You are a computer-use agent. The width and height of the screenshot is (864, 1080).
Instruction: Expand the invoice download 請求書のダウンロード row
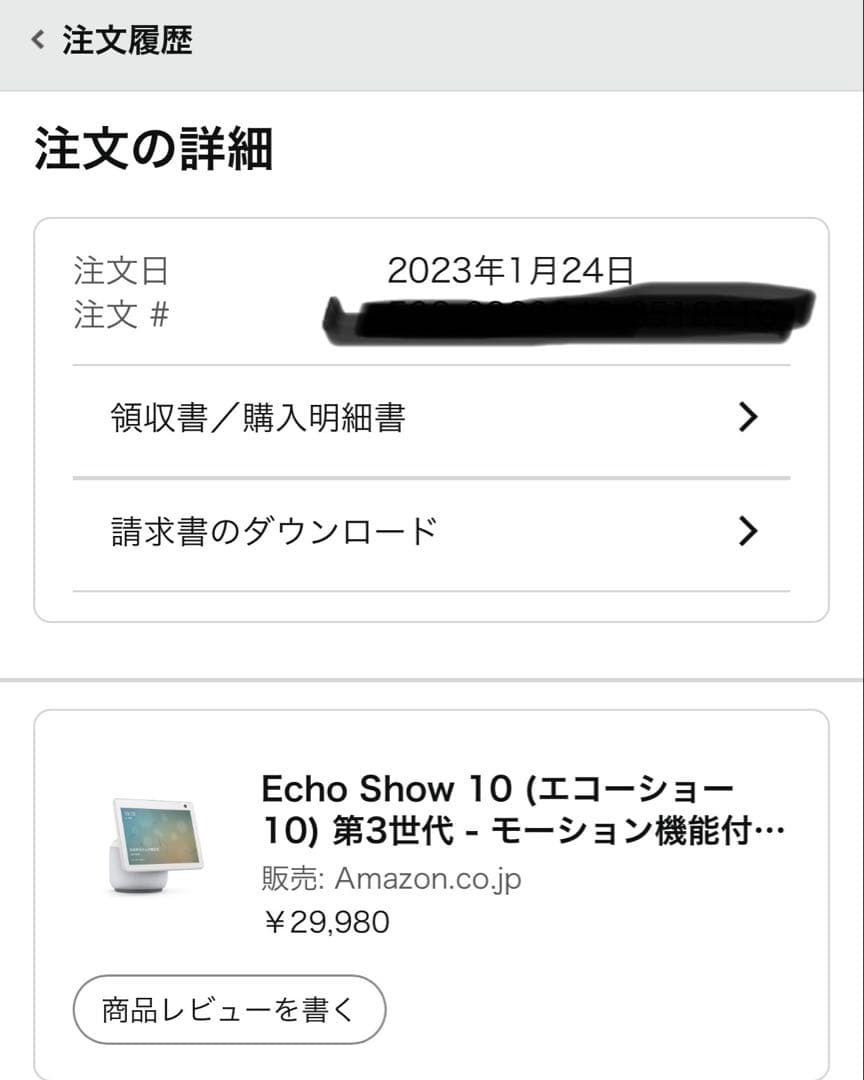[272, 531]
